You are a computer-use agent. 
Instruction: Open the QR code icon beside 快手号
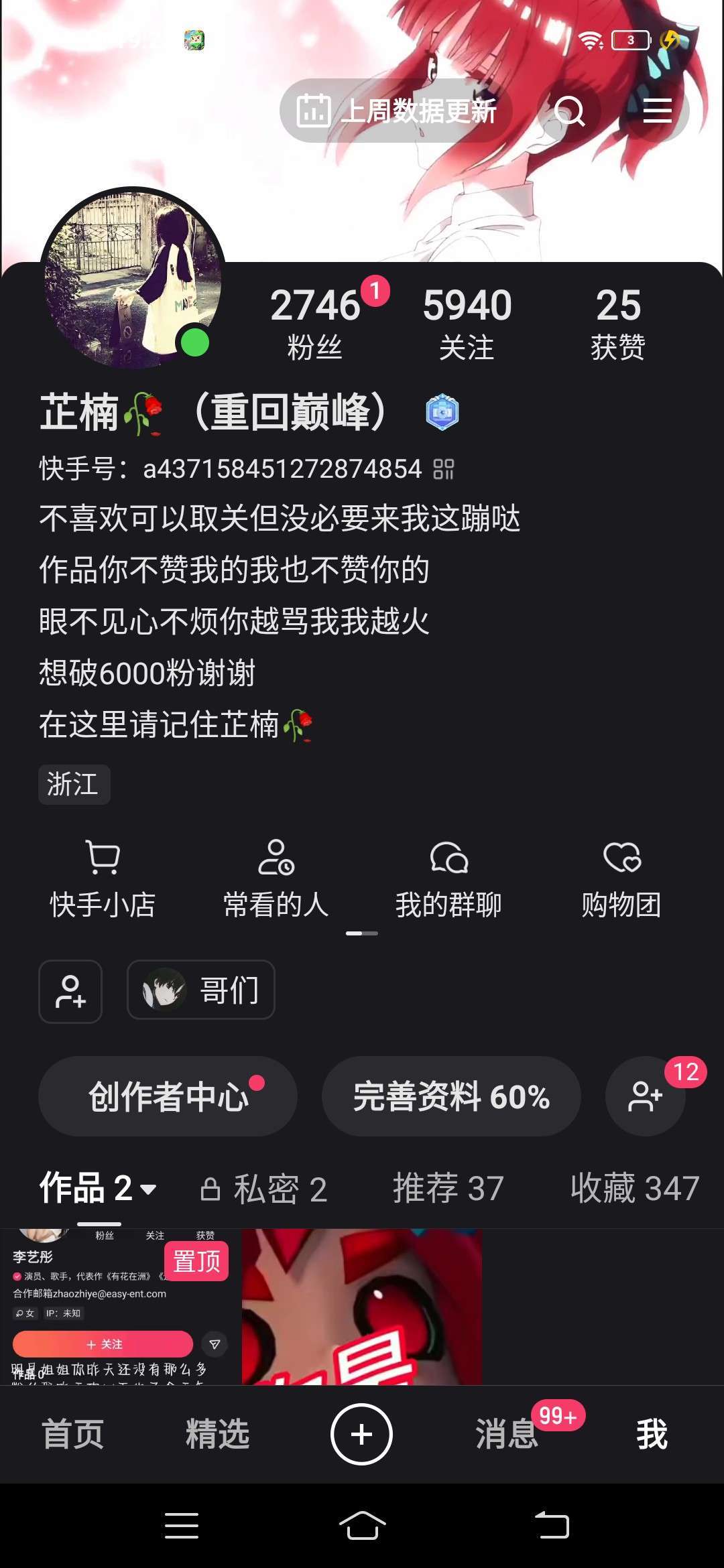444,469
